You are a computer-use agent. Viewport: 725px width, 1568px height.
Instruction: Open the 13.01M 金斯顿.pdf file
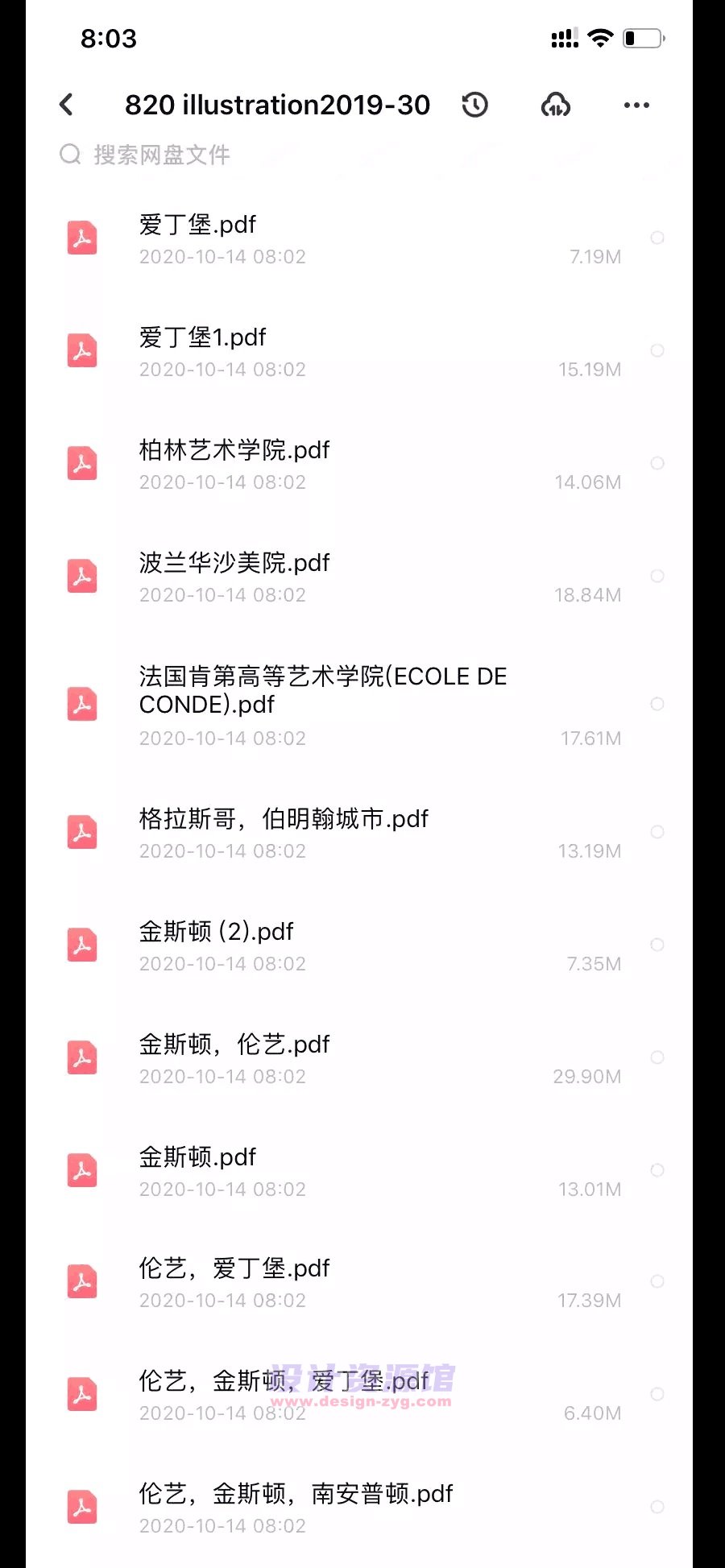[x=358, y=1171]
